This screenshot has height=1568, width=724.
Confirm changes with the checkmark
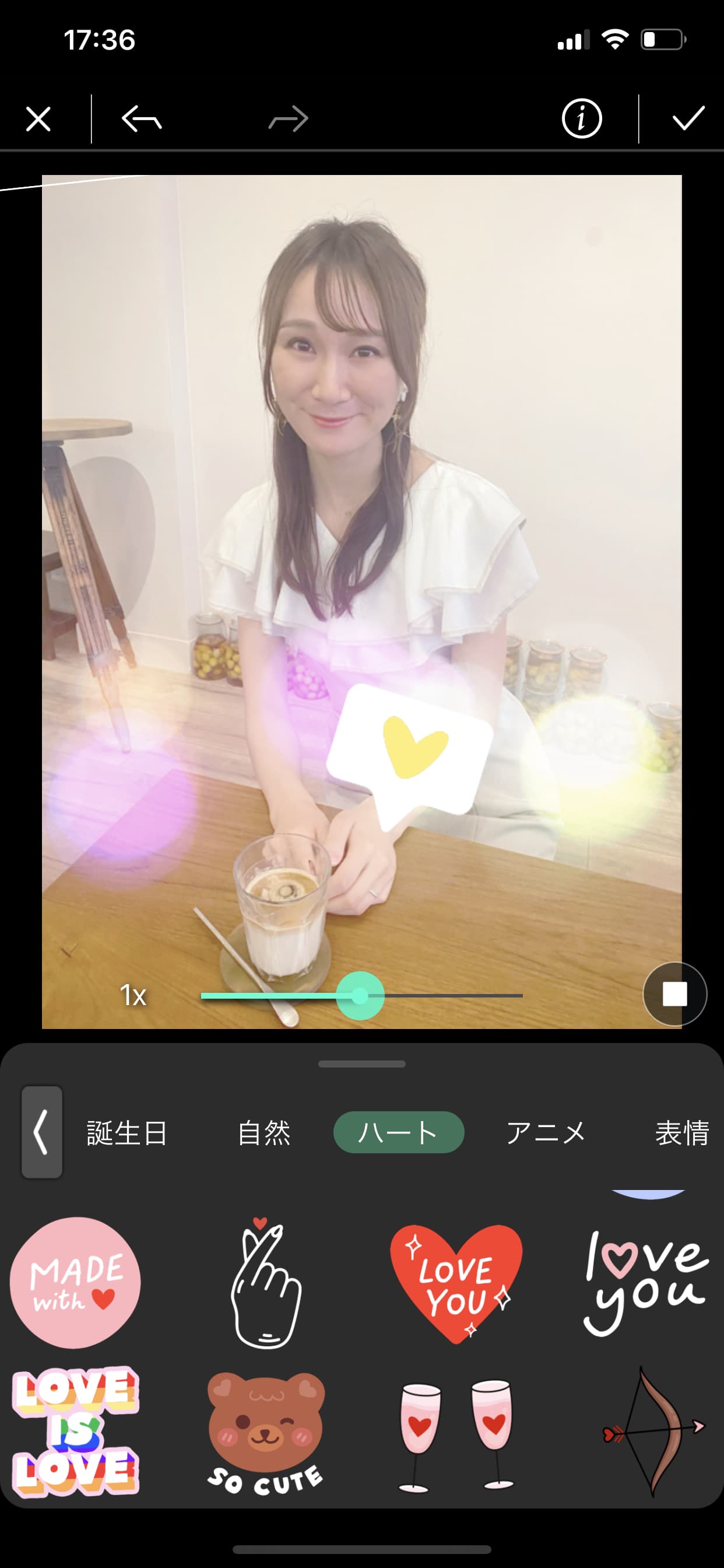[688, 118]
